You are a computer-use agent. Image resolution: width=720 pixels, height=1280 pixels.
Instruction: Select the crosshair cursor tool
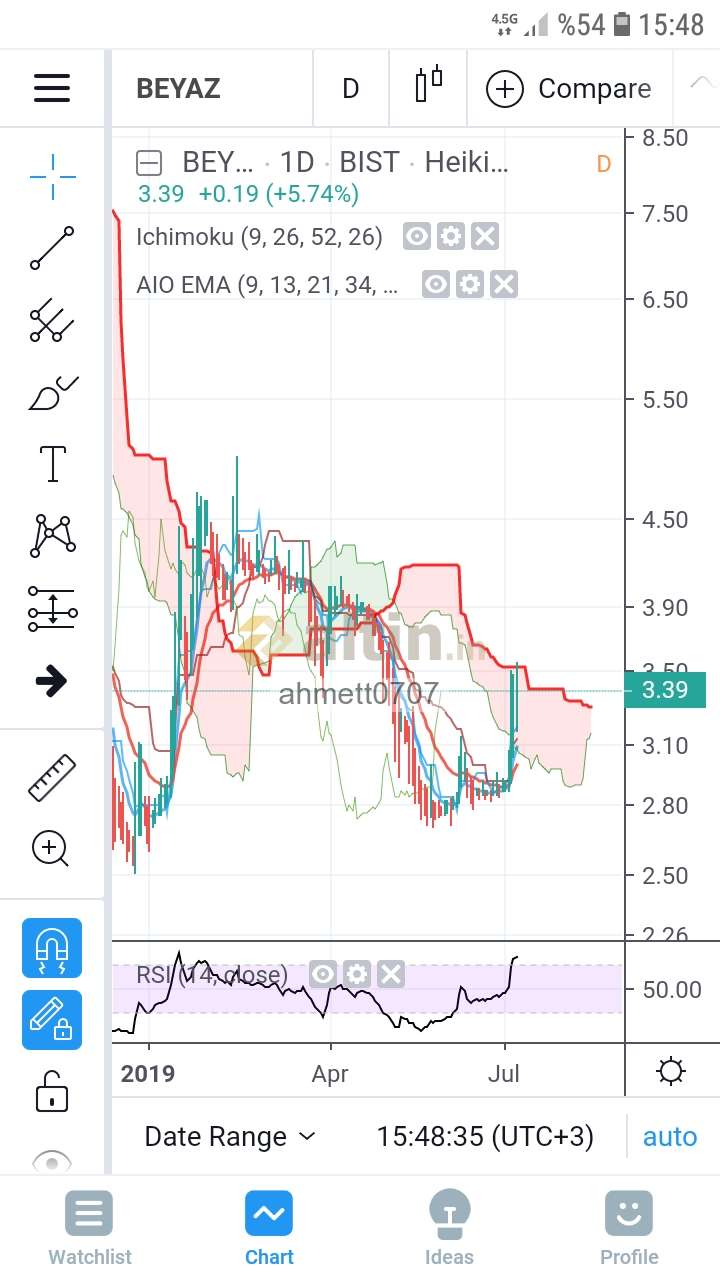(53, 177)
